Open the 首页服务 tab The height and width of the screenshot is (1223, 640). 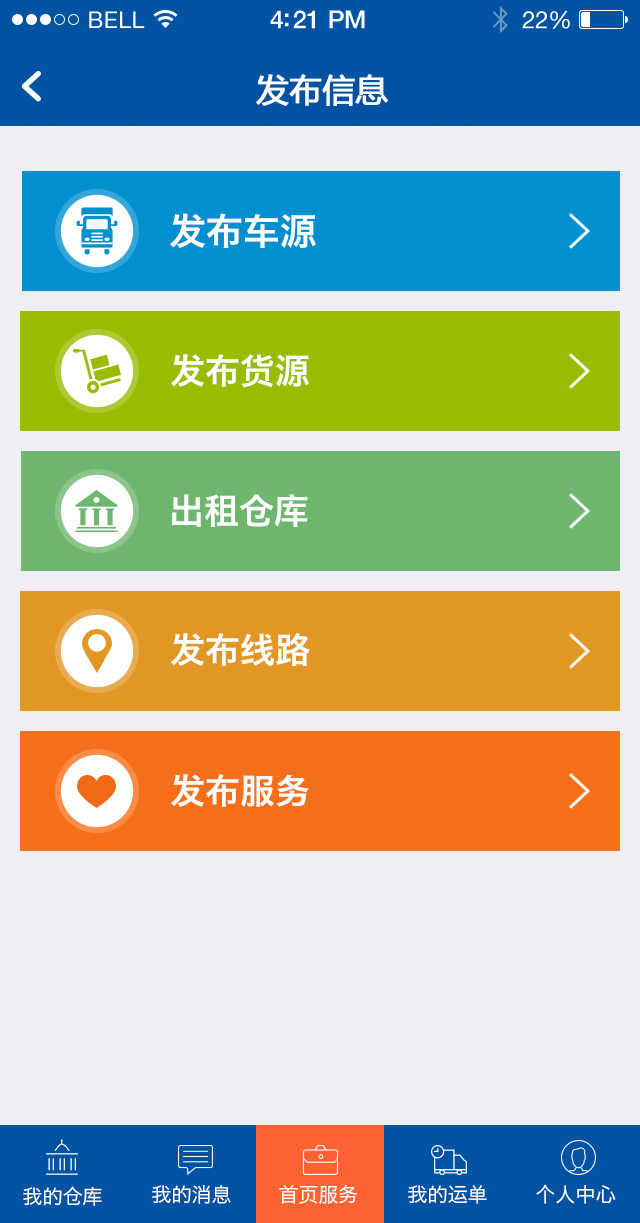[x=320, y=1174]
